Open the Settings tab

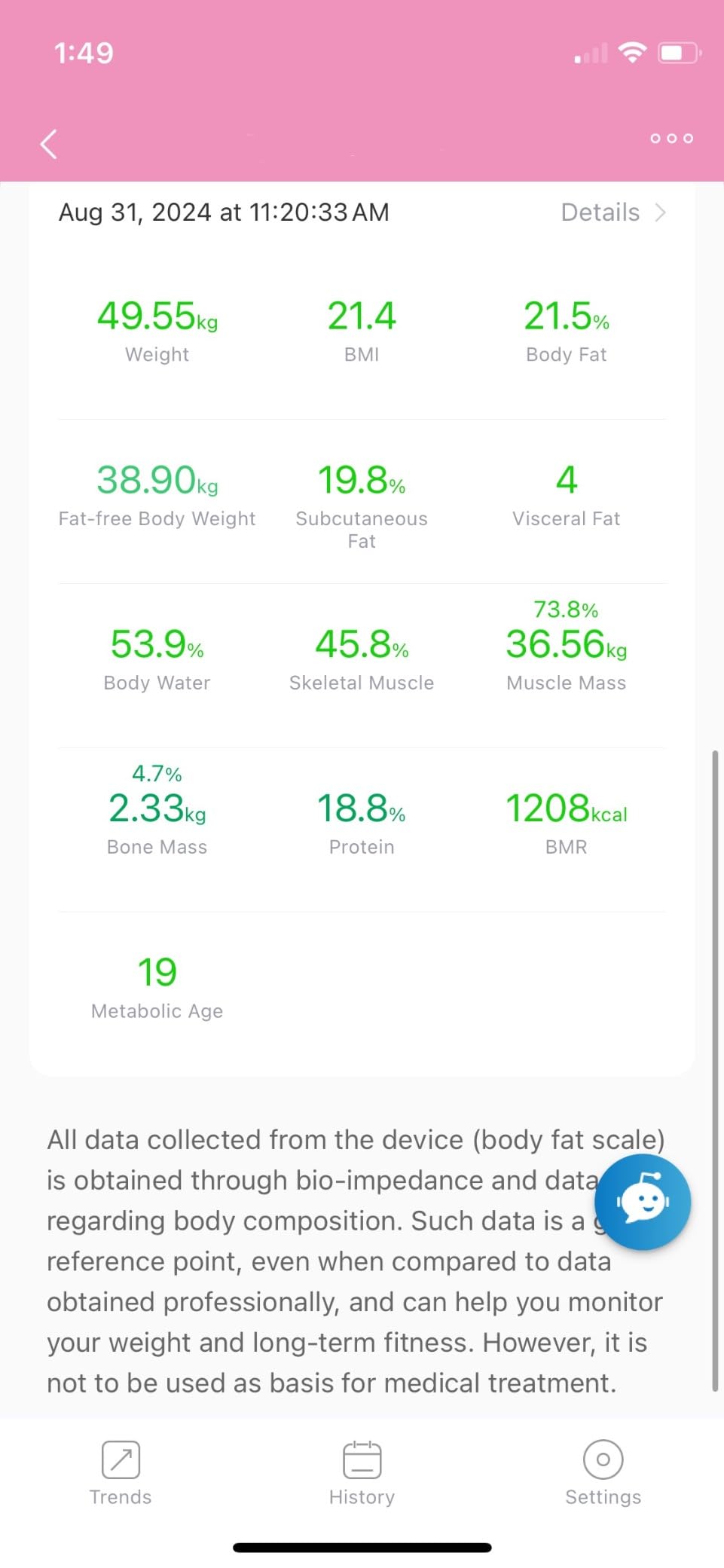coord(603,1474)
